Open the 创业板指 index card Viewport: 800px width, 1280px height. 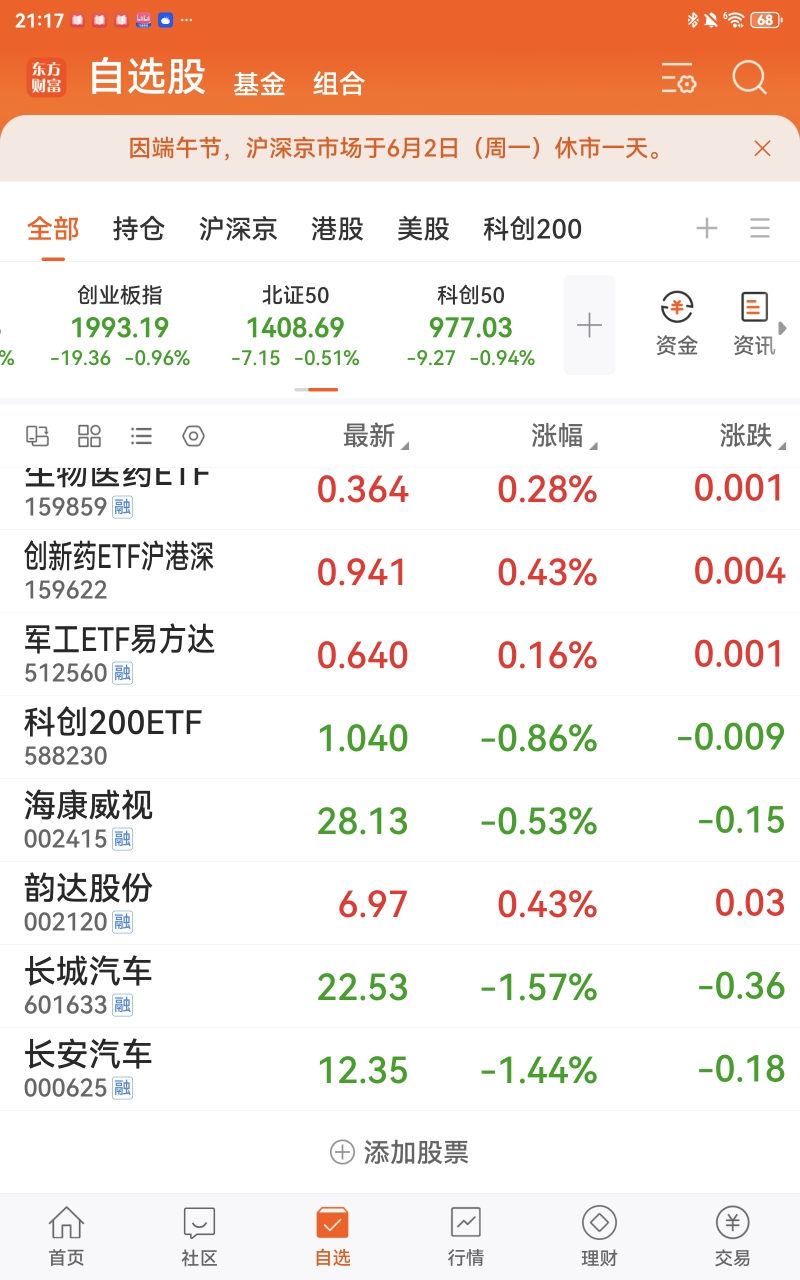tap(120, 326)
